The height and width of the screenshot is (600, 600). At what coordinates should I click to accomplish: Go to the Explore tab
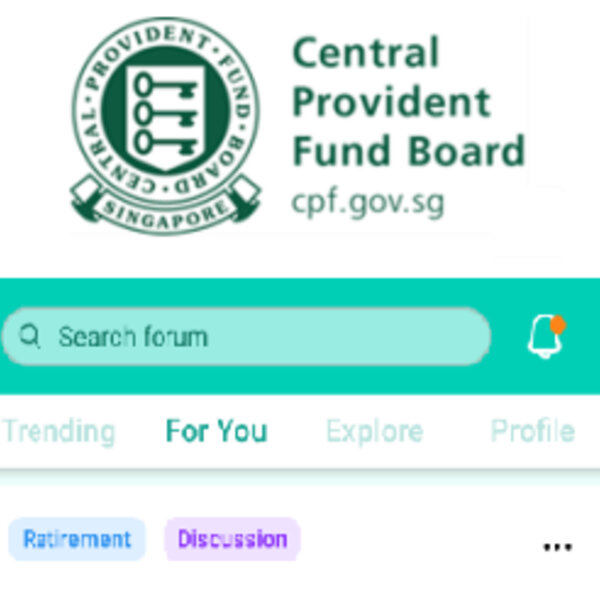(x=374, y=431)
